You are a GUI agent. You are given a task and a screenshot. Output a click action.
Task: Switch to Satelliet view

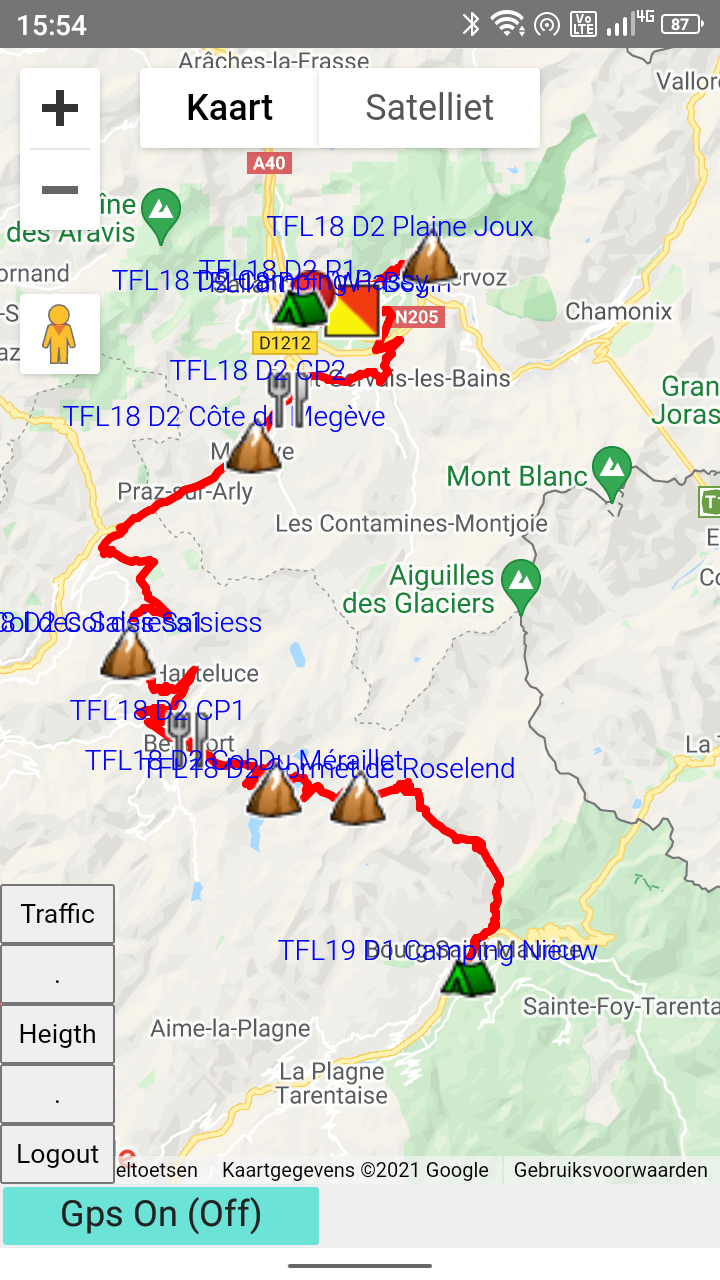coord(429,108)
